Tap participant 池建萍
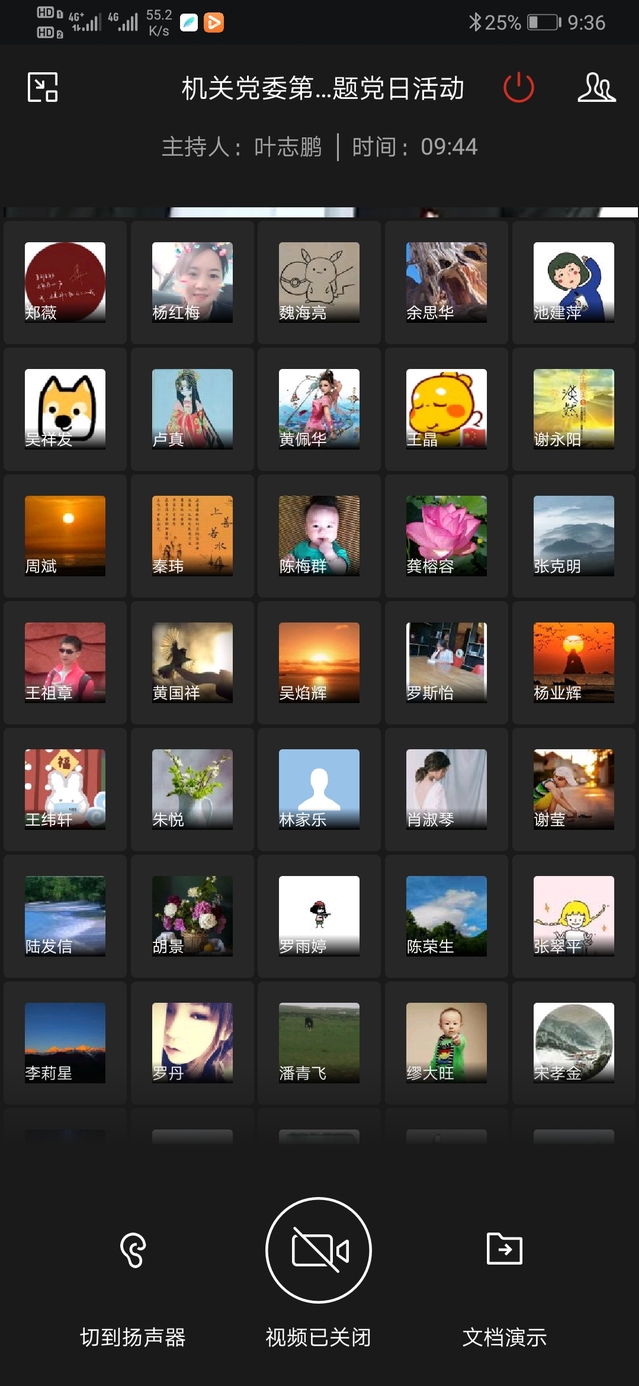This screenshot has height=1386, width=639. tap(573, 282)
